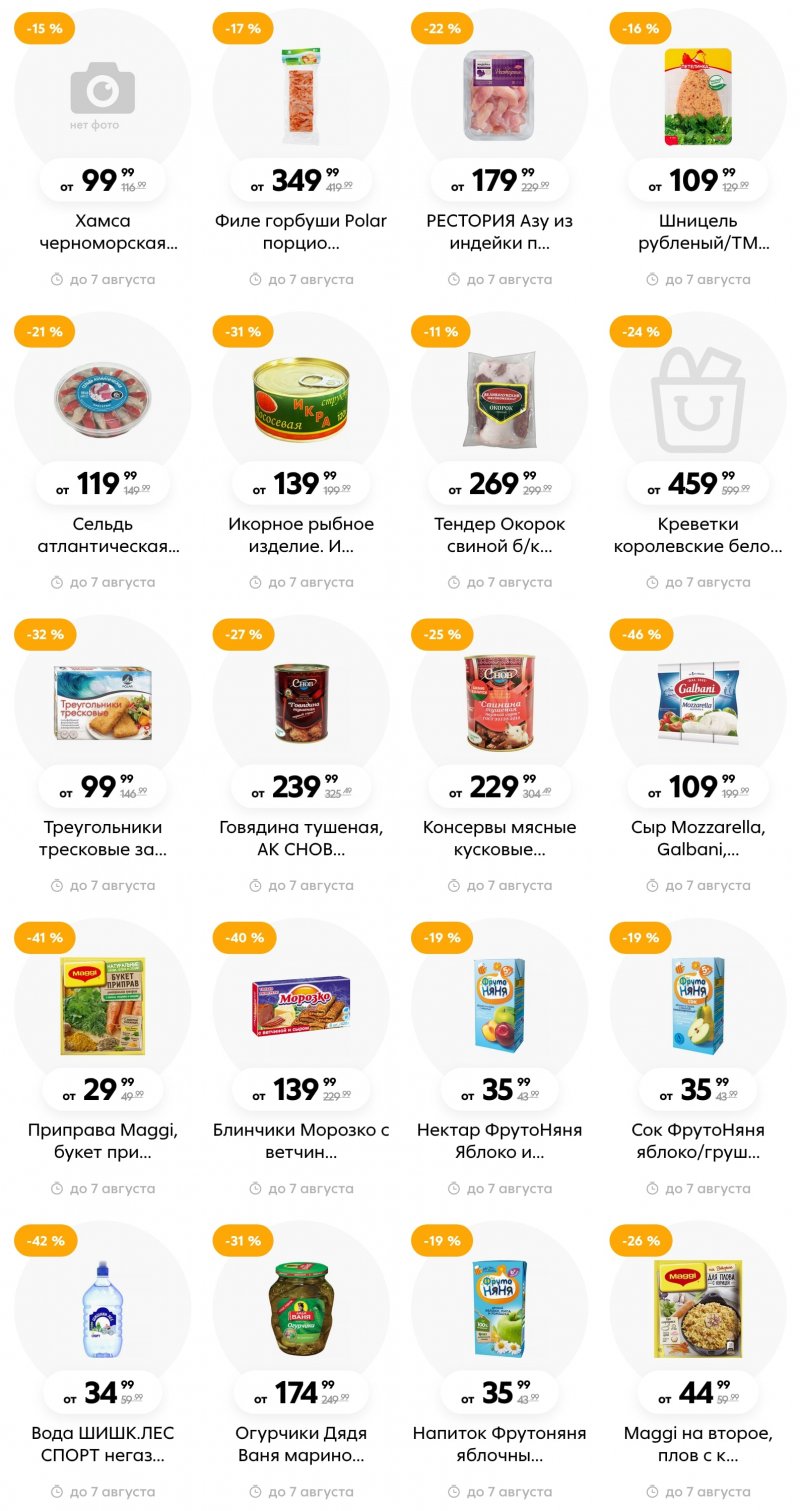
Task: Open Напиток Фрутоняня яблочный card
Action: [499, 1444]
